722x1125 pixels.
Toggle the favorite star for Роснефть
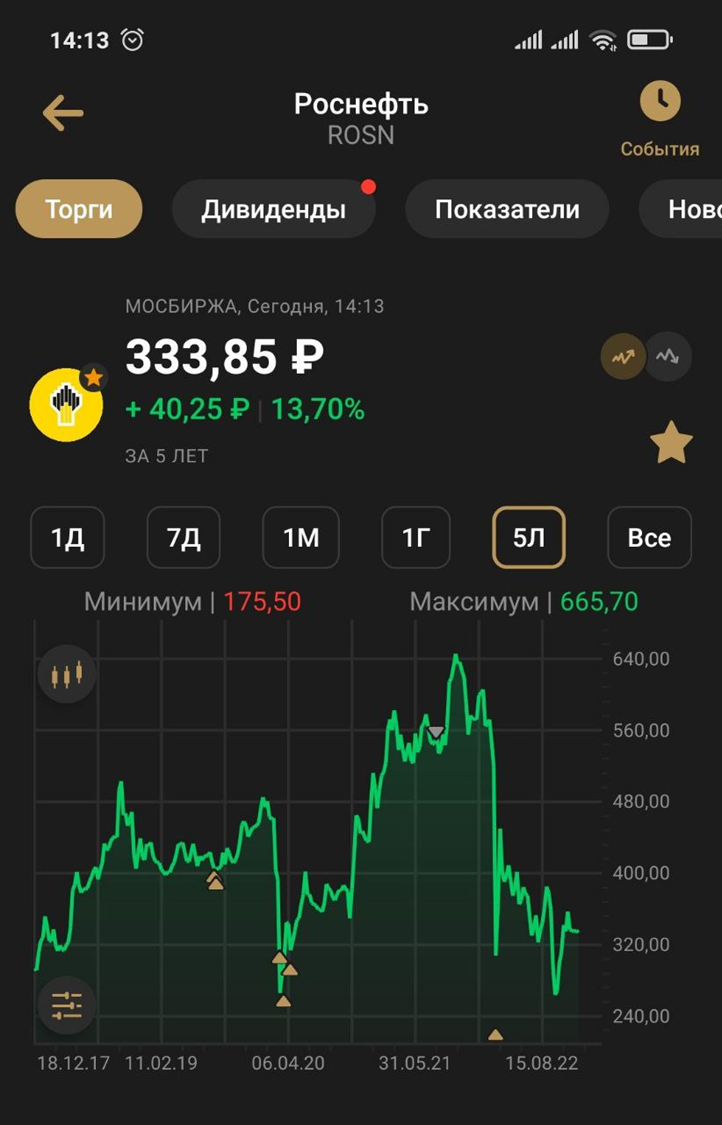(671, 443)
